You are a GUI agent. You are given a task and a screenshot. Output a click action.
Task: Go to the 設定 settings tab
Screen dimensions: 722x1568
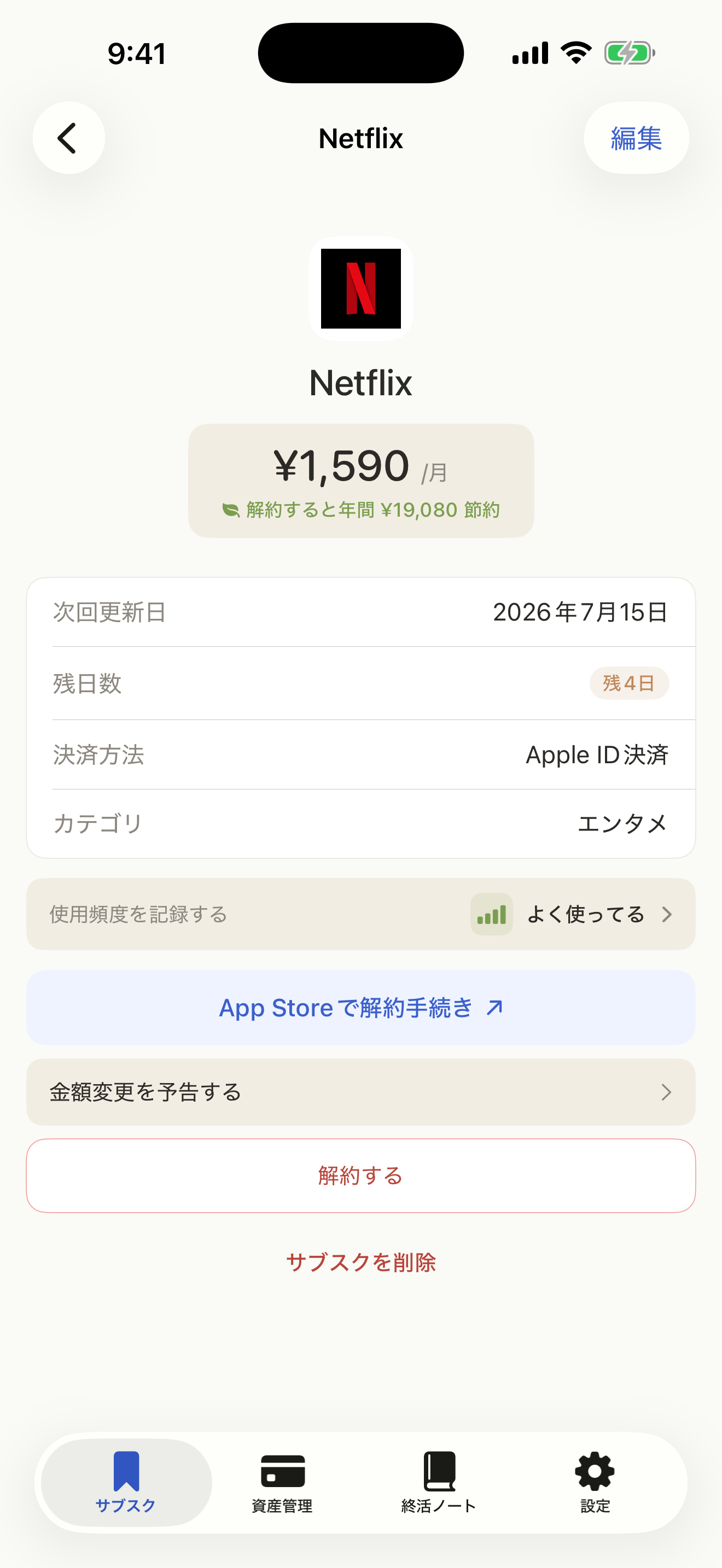click(595, 1482)
